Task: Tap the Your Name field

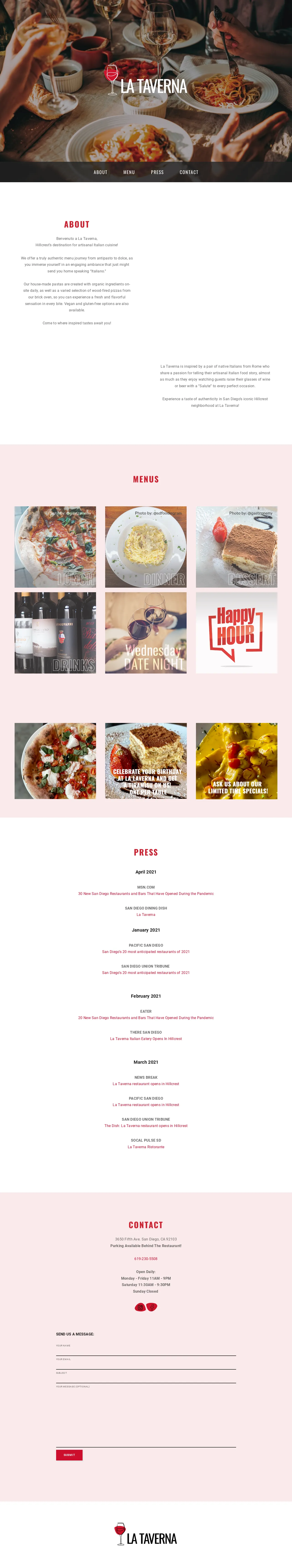Action: click(146, 1351)
